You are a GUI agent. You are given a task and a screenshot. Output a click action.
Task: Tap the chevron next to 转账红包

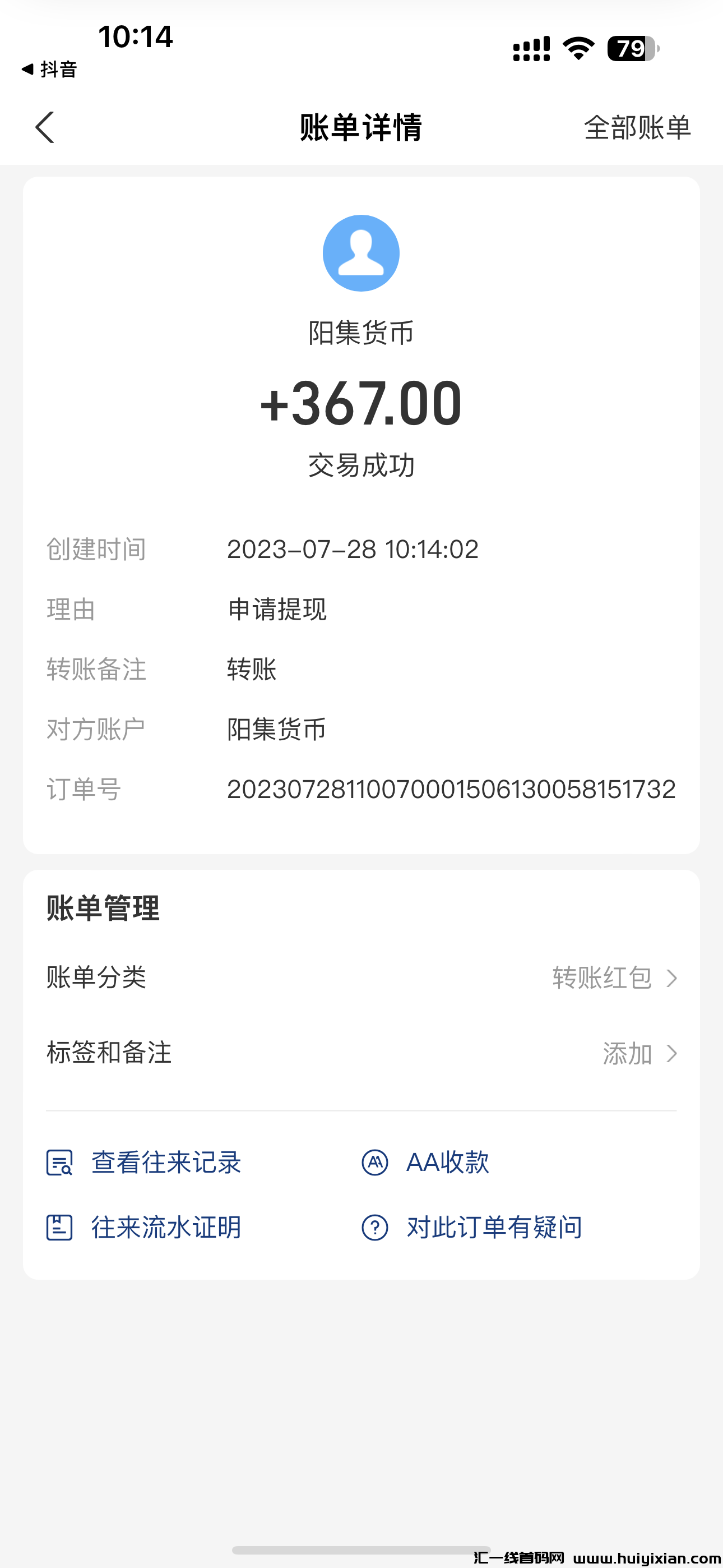pos(672,977)
